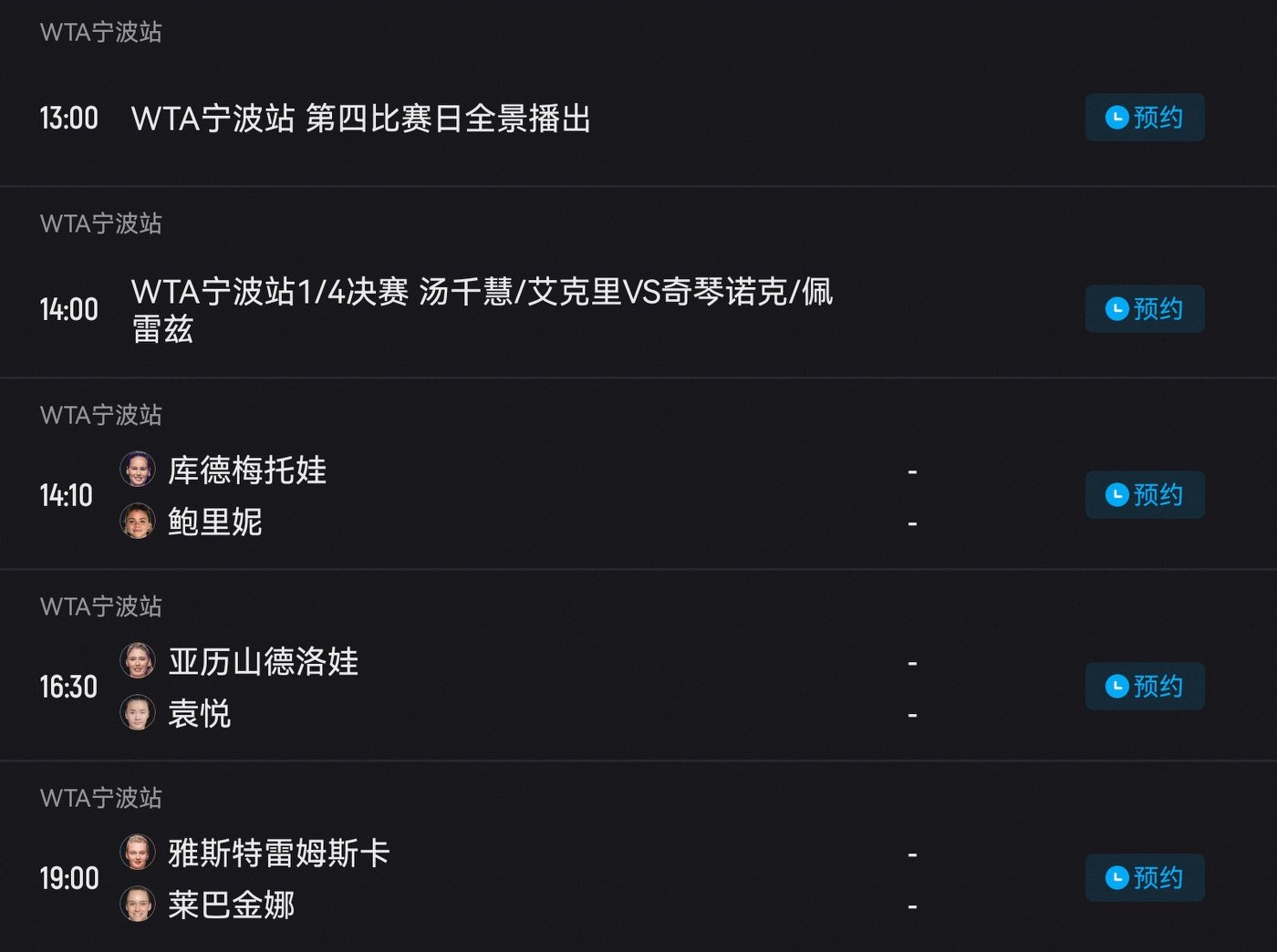1277x952 pixels.
Task: Open the 13:00 WTA宁波站 全景播出 row
Action: (x=361, y=119)
